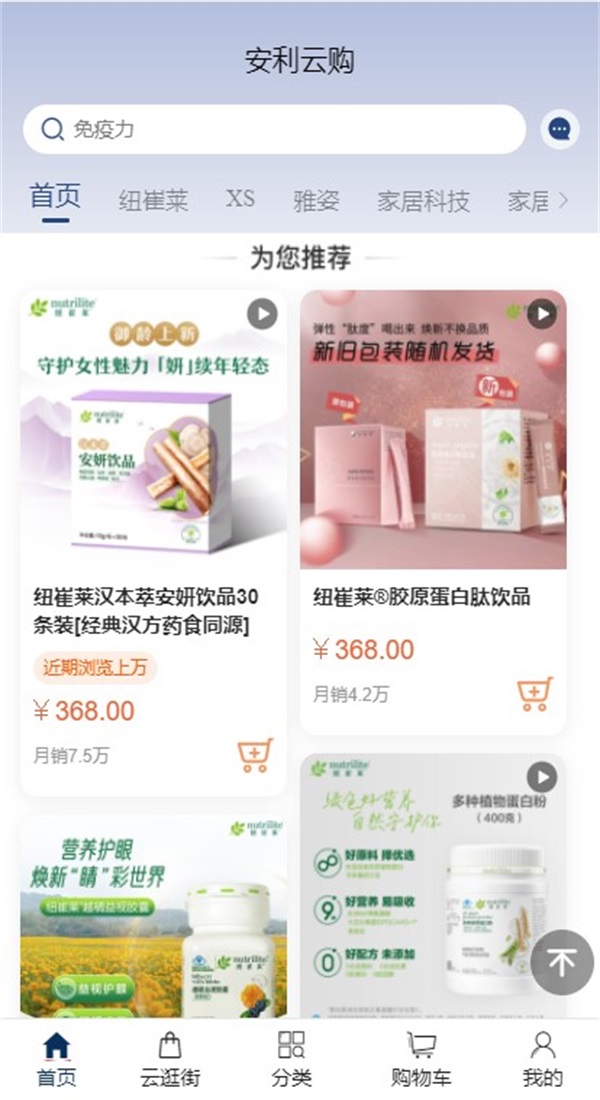Image resolution: width=600 pixels, height=1100 pixels.
Task: Switch to 我的 profile tab
Action: [x=542, y=1060]
